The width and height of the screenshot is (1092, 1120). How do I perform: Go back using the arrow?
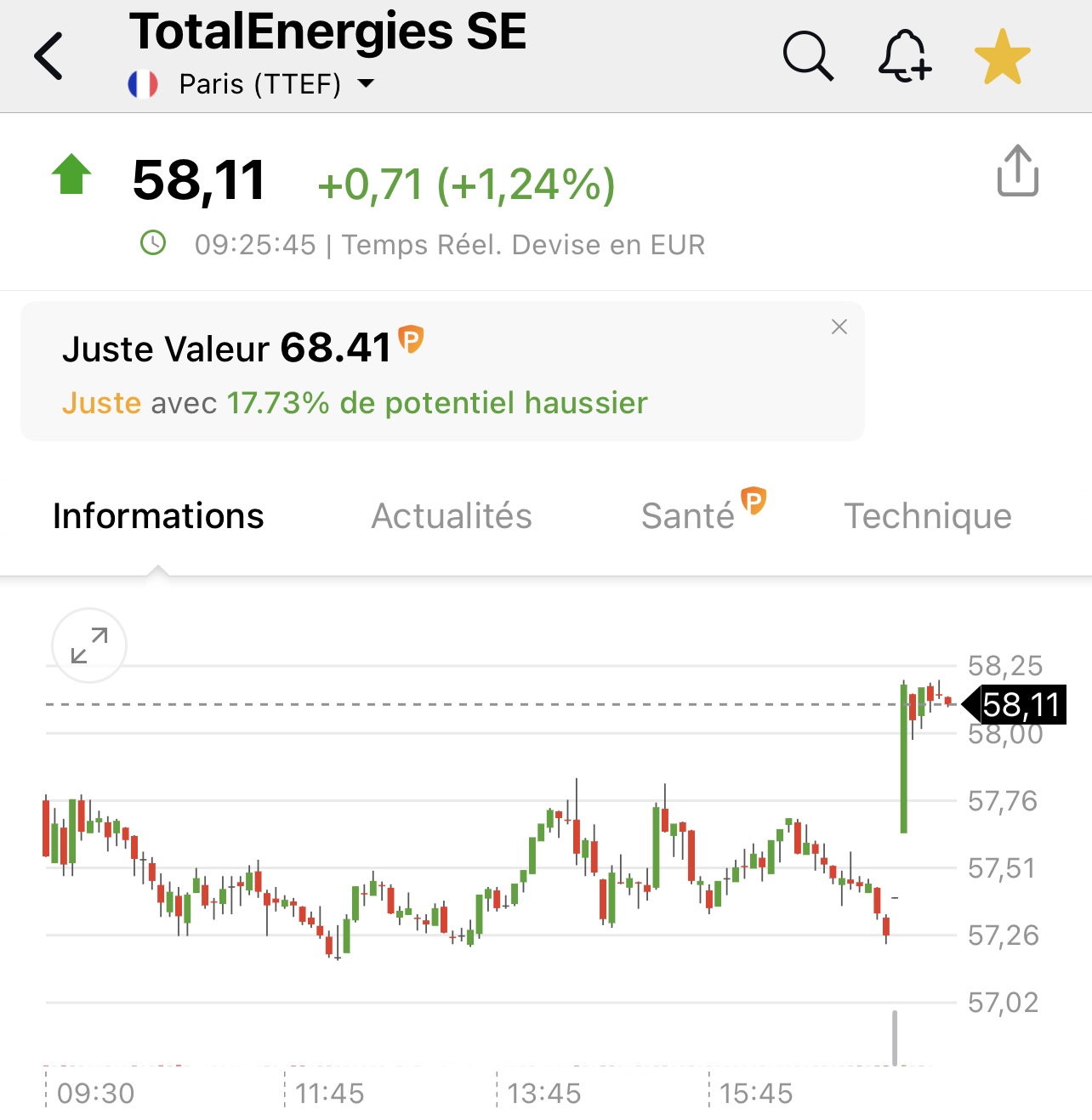click(49, 56)
